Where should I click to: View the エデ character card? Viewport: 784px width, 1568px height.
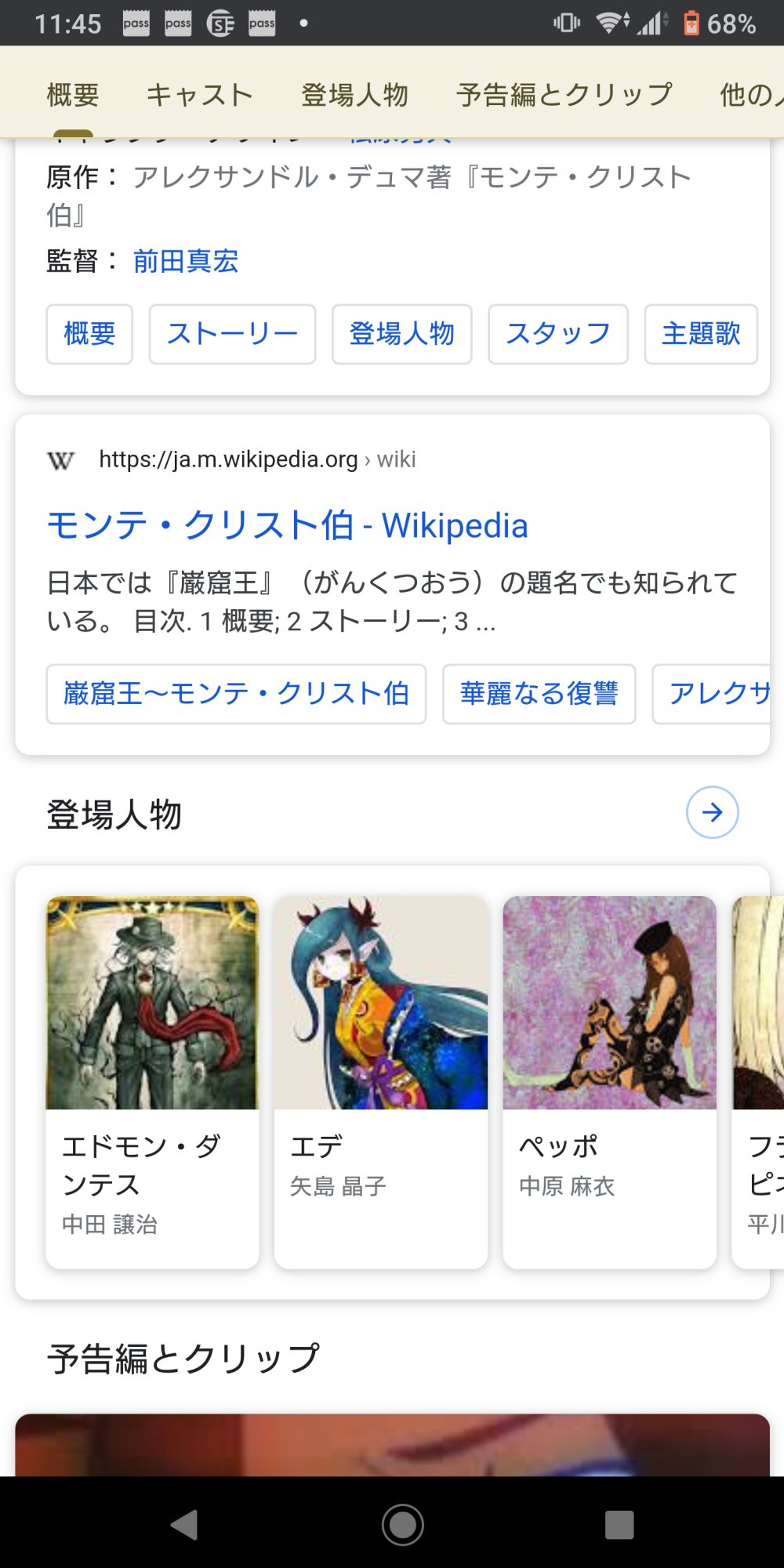click(x=381, y=1082)
